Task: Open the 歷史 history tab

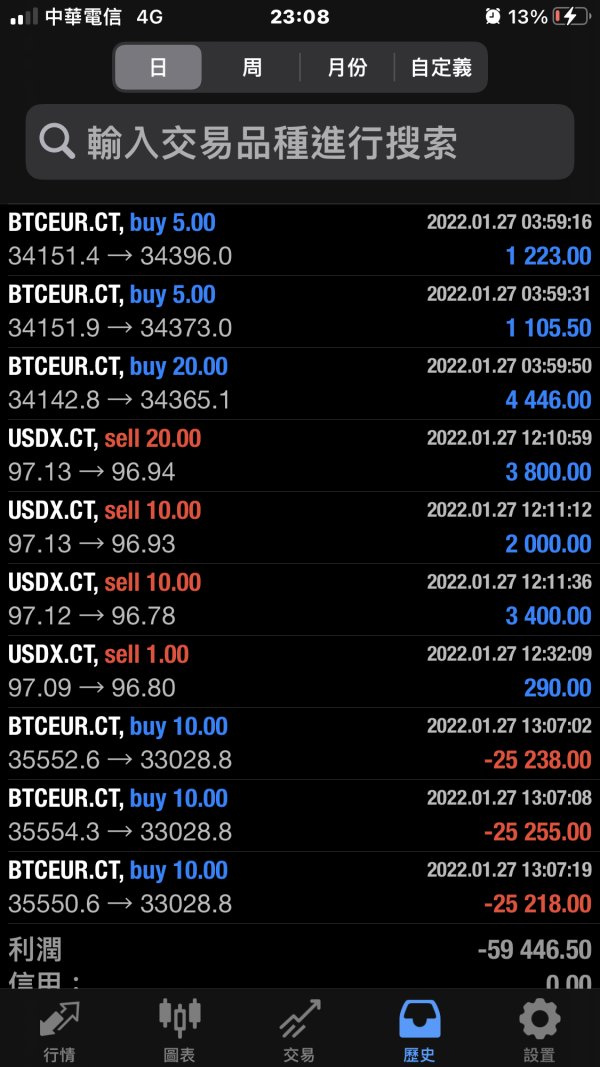Action: coord(419,1029)
